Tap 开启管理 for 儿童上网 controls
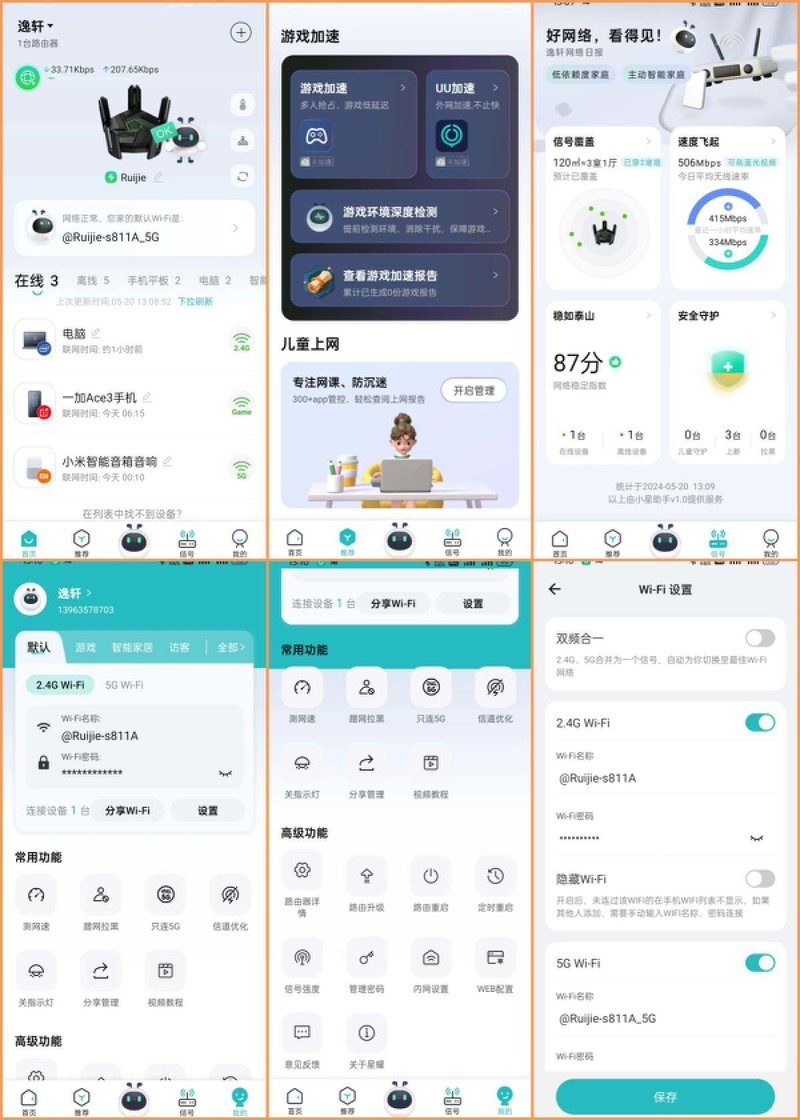This screenshot has height=1120, width=800. click(477, 390)
